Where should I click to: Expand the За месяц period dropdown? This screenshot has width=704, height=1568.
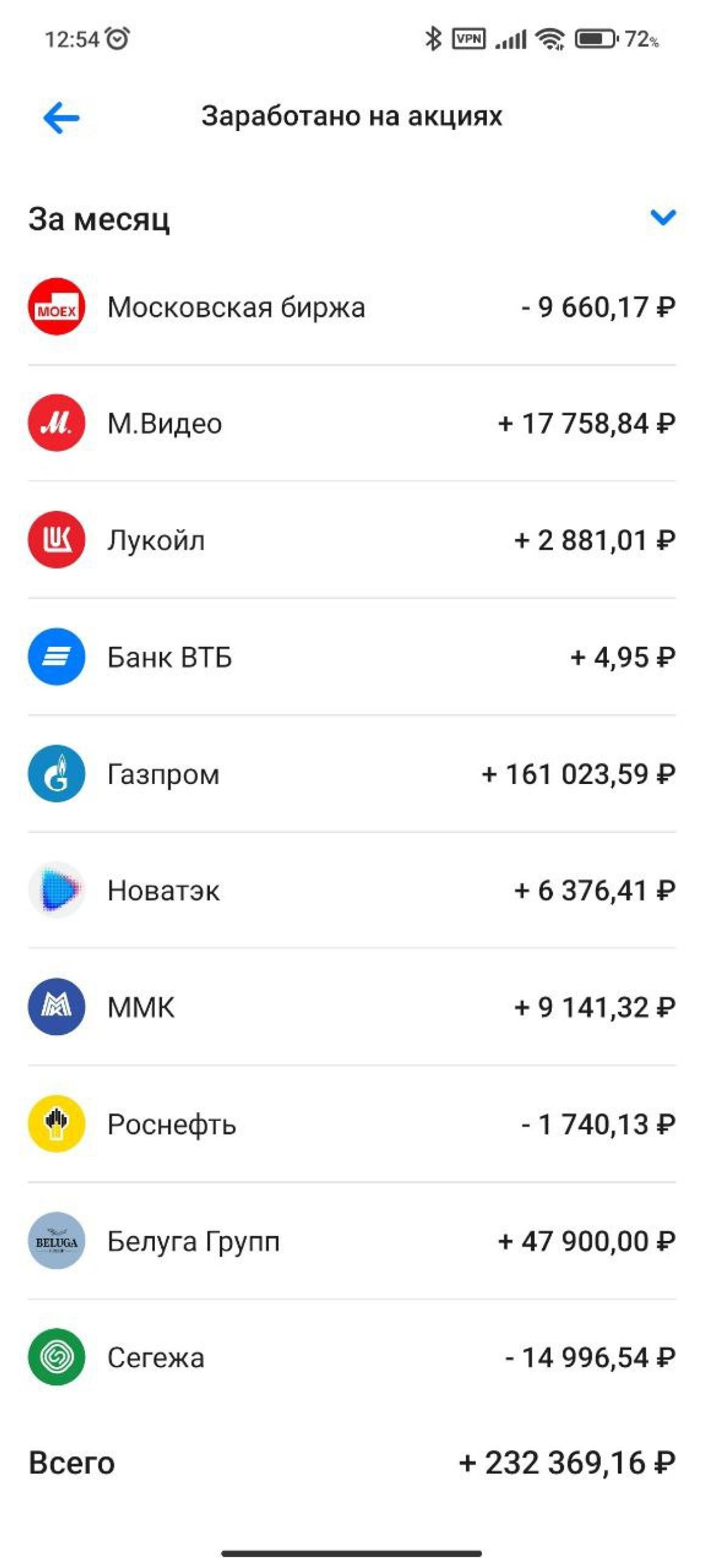pos(663,217)
